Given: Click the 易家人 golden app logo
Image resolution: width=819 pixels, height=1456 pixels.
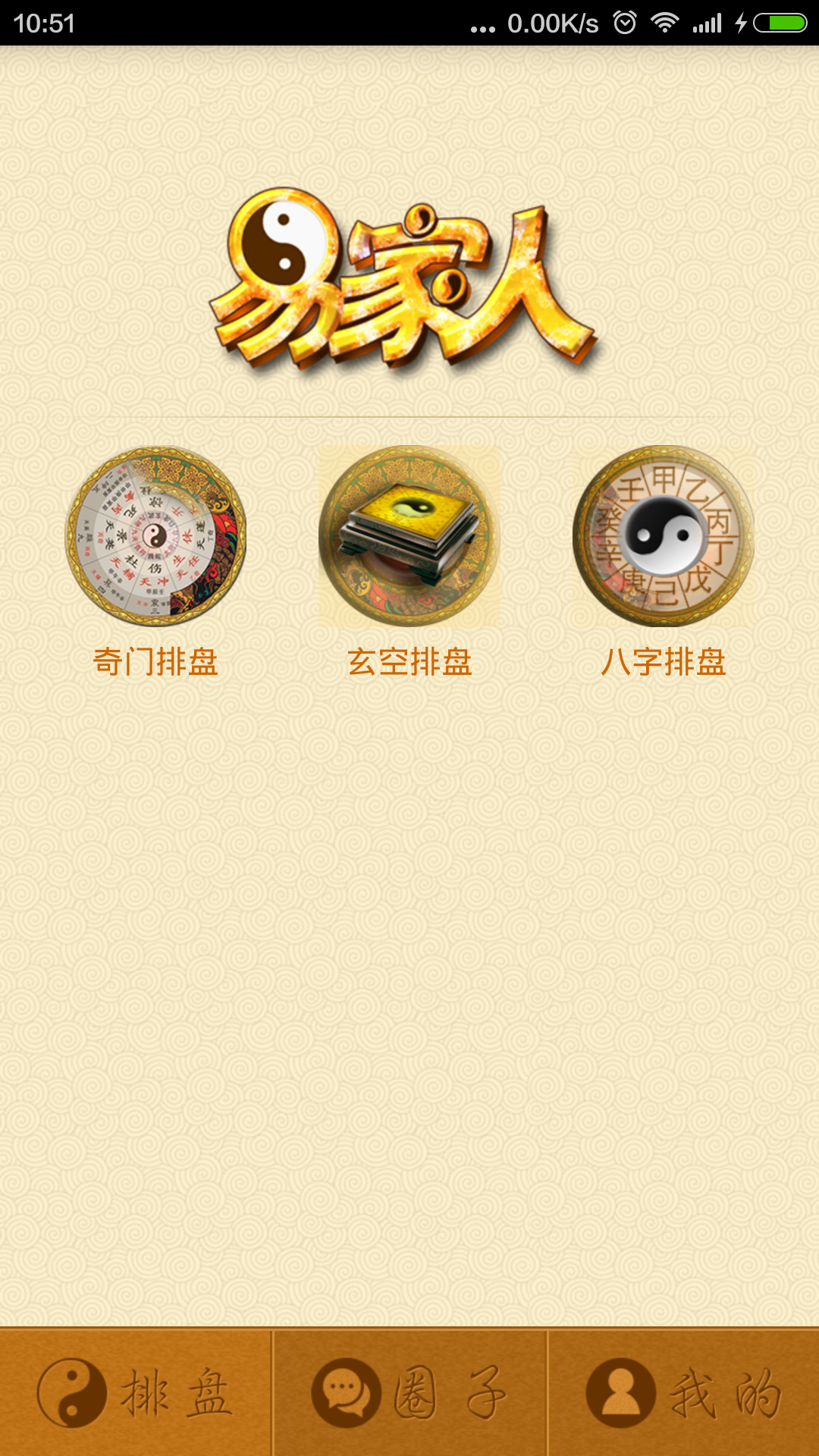Looking at the screenshot, I should coord(402,281).
